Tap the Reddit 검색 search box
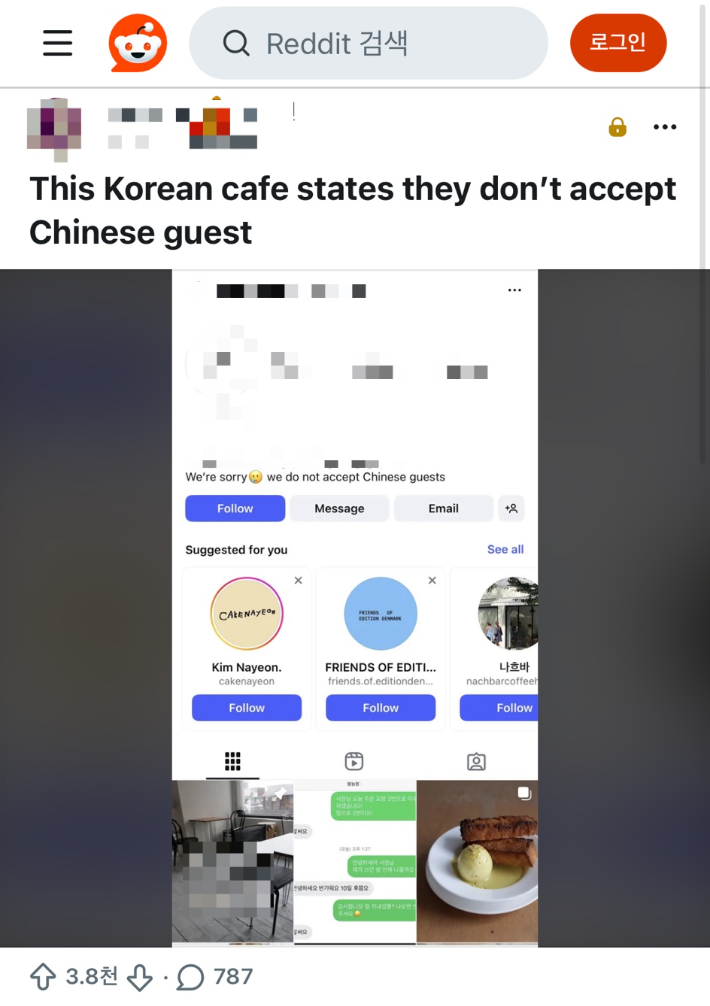 pyautogui.click(x=368, y=43)
